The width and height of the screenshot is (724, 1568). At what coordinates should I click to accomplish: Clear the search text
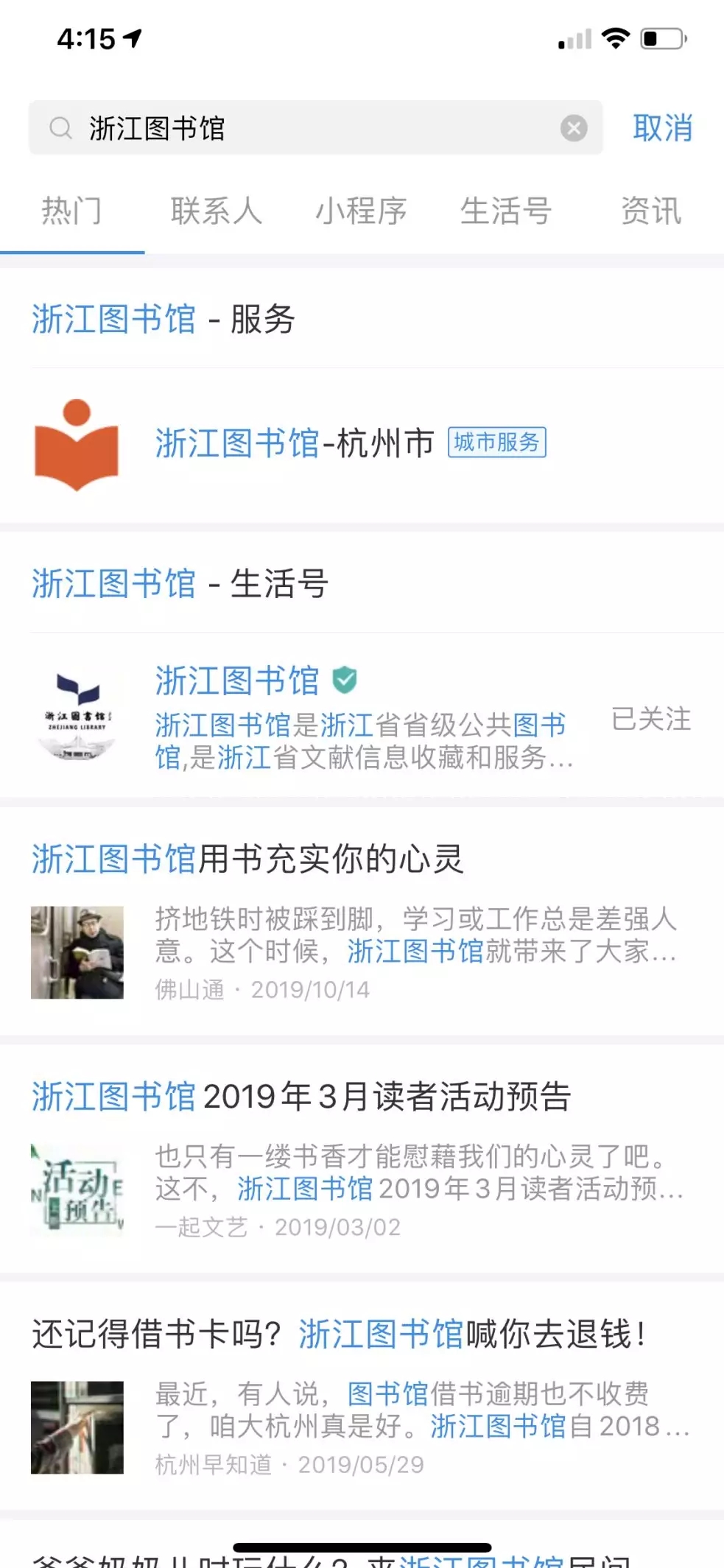click(574, 128)
